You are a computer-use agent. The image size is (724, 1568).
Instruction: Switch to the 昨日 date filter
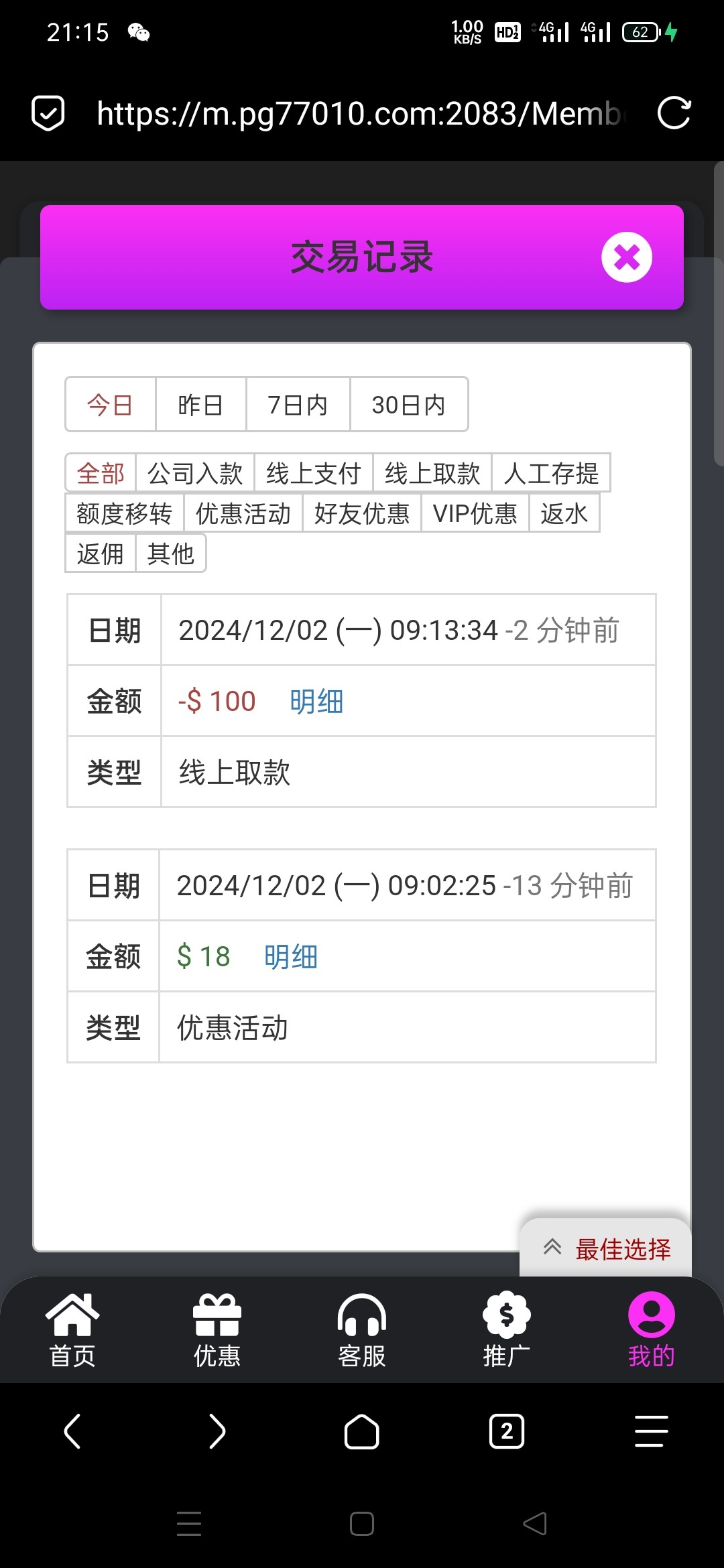200,405
